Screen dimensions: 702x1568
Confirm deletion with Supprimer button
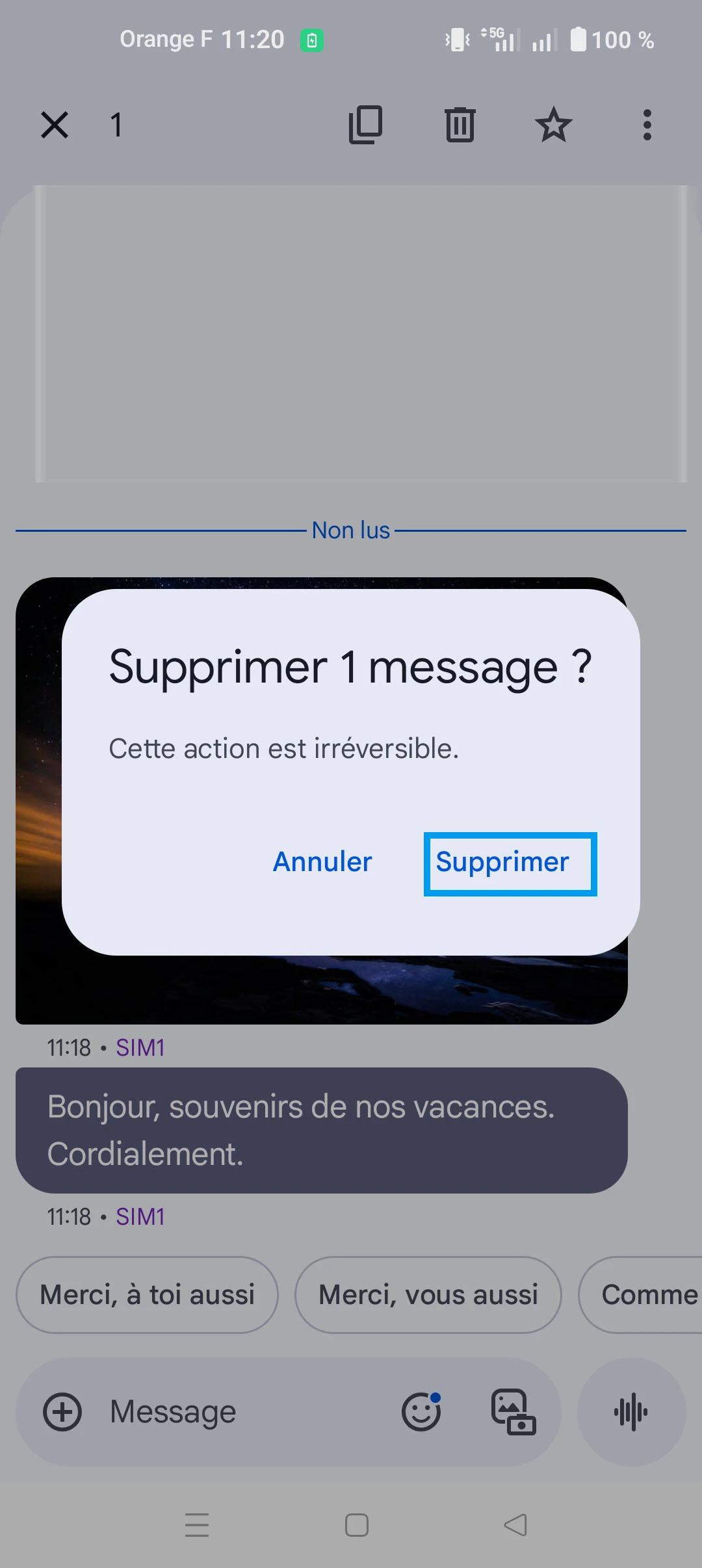[x=510, y=863]
